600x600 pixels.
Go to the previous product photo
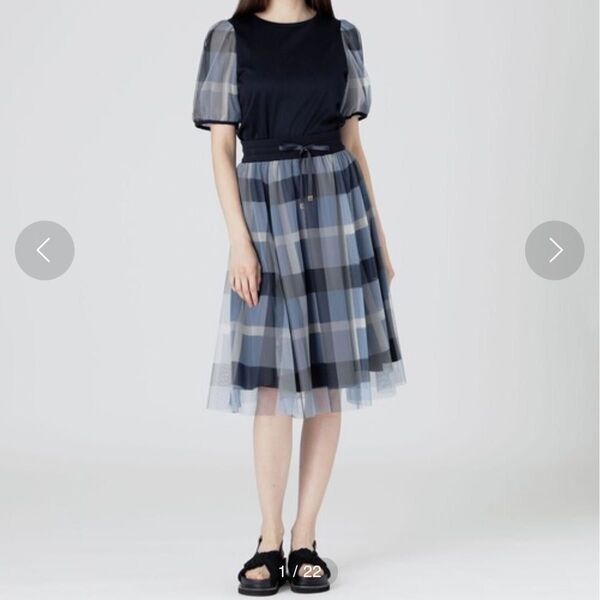pos(45,250)
